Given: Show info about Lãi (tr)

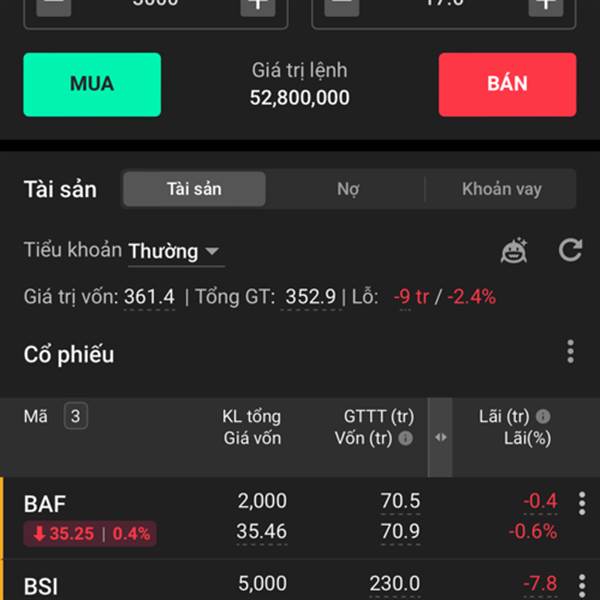Looking at the screenshot, I should click(543, 416).
